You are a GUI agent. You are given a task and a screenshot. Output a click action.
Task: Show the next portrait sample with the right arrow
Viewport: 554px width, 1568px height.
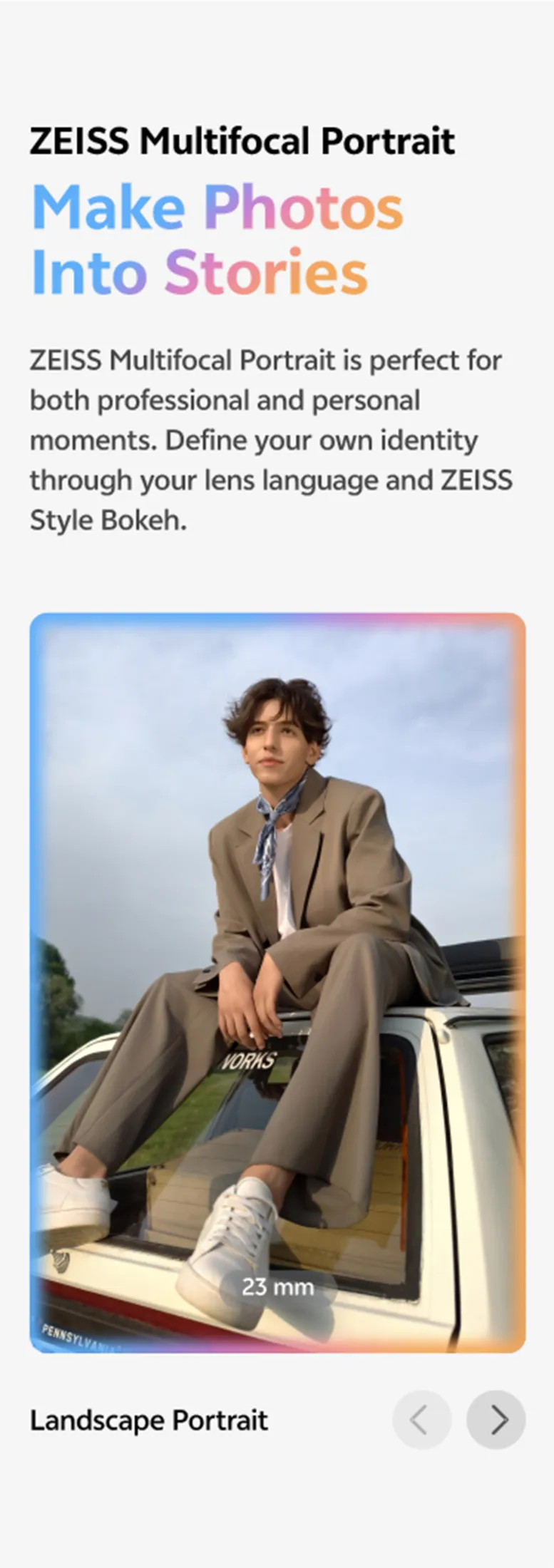pyautogui.click(x=496, y=1420)
